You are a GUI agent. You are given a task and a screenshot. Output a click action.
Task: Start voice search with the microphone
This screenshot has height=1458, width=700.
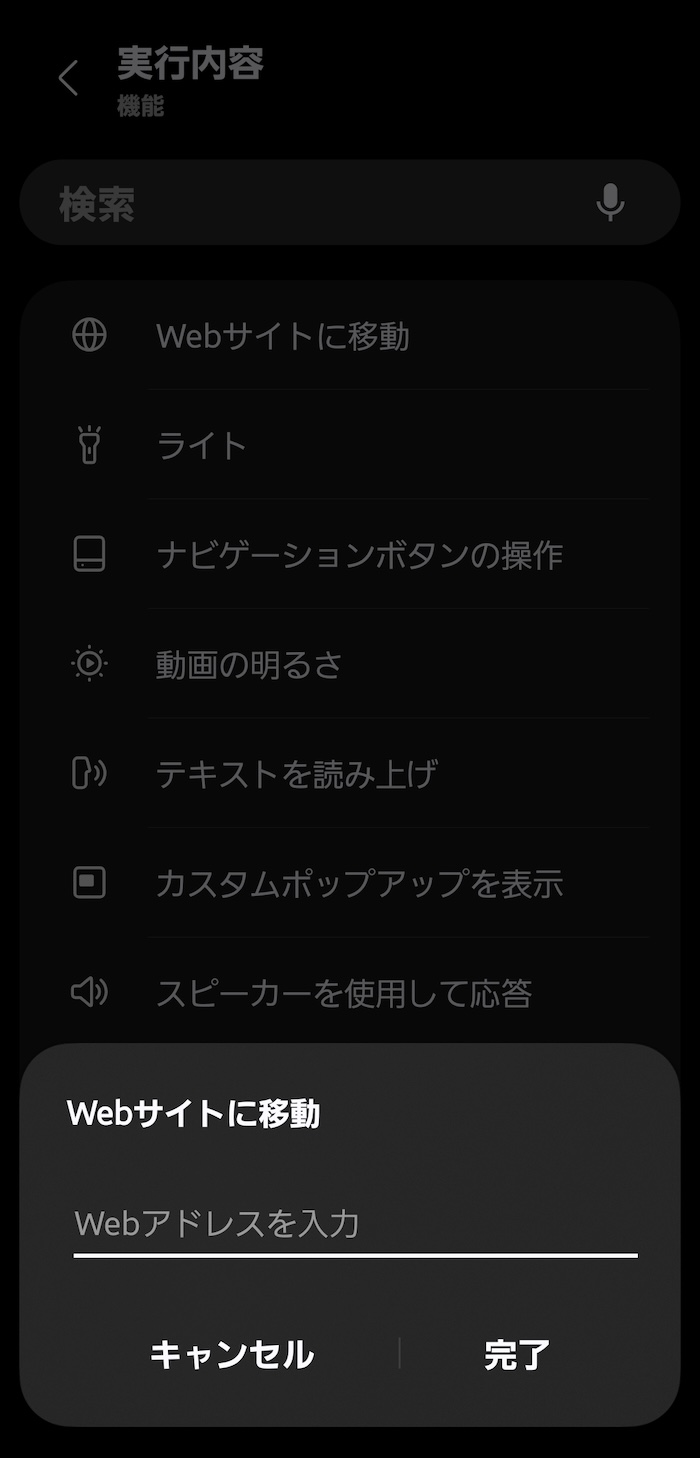point(610,203)
